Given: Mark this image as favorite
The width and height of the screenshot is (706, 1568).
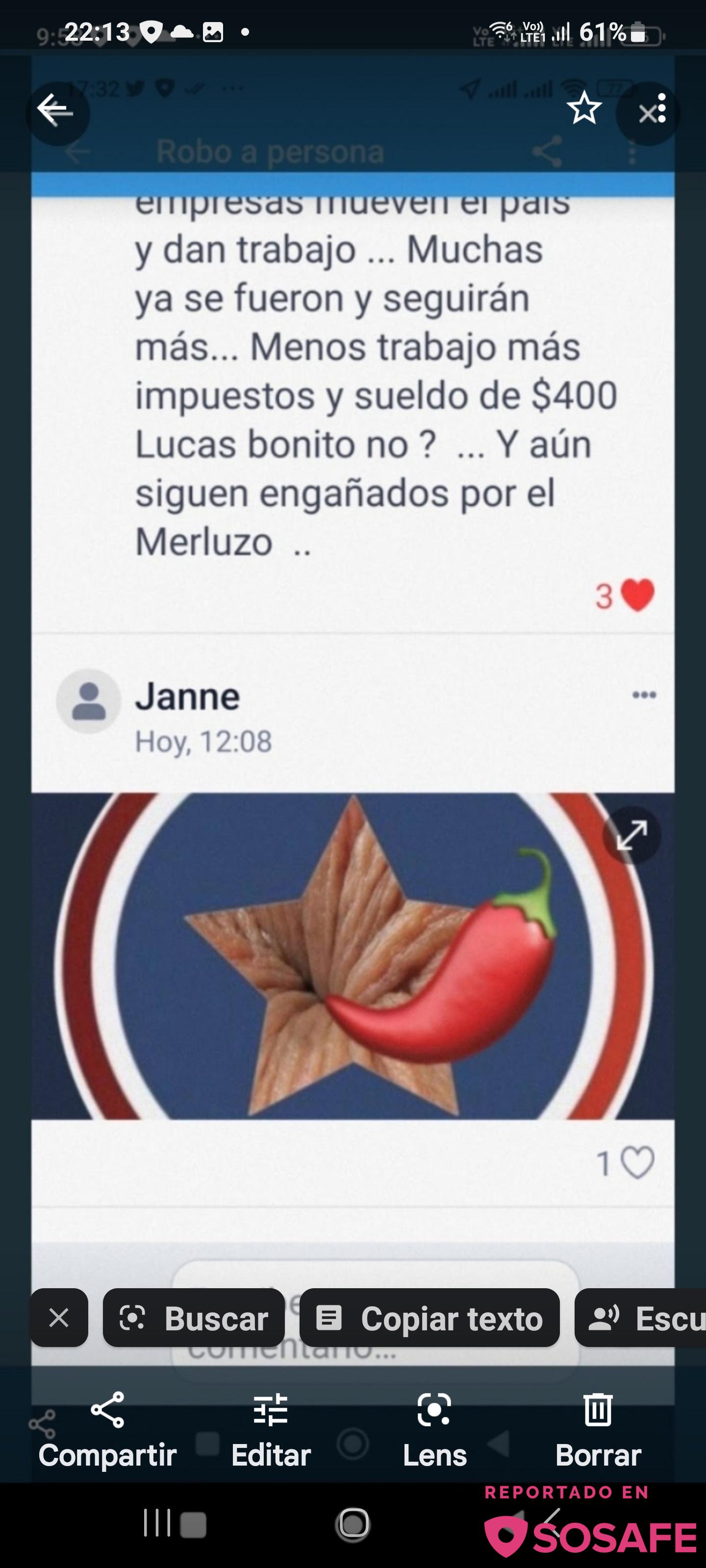Looking at the screenshot, I should click(x=583, y=110).
